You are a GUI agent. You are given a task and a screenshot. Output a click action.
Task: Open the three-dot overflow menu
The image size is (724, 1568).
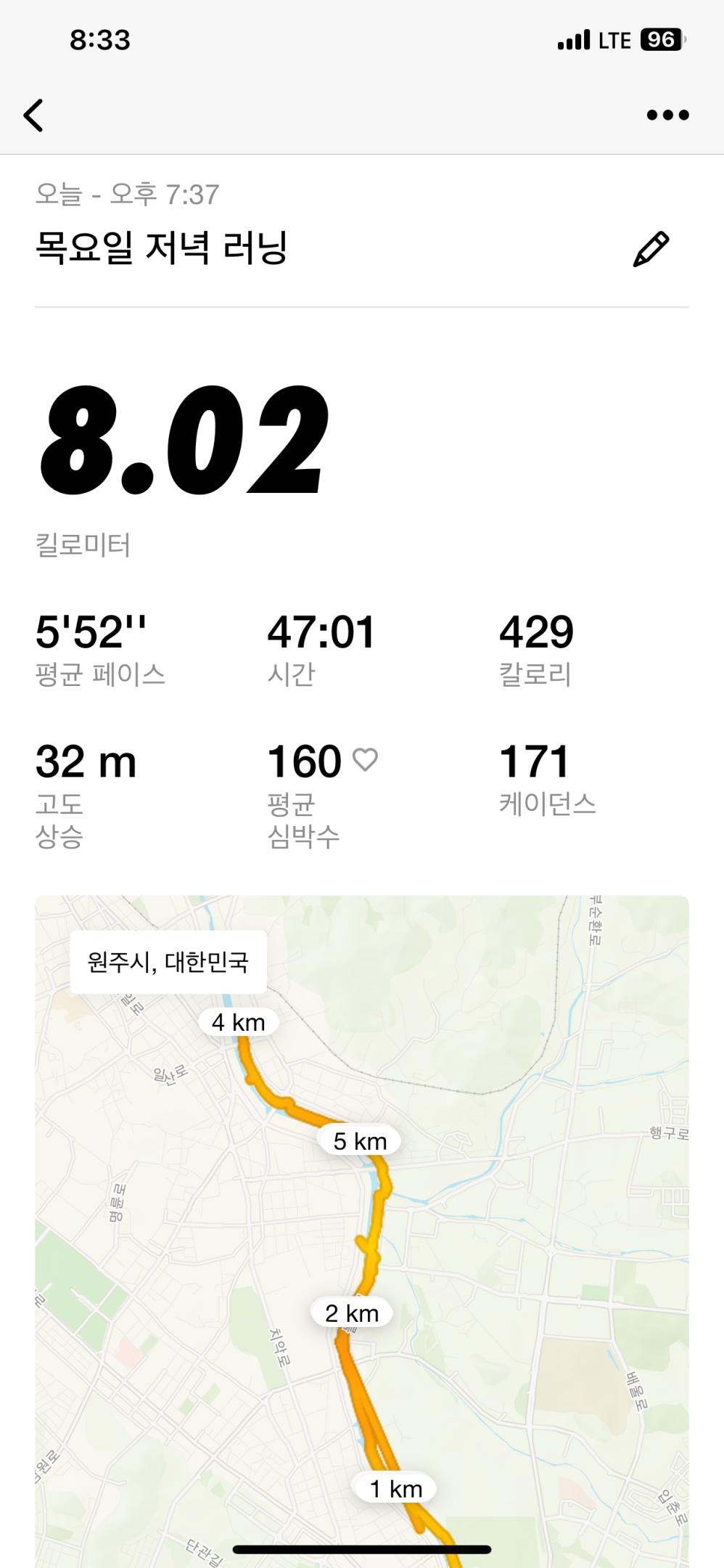pos(667,115)
